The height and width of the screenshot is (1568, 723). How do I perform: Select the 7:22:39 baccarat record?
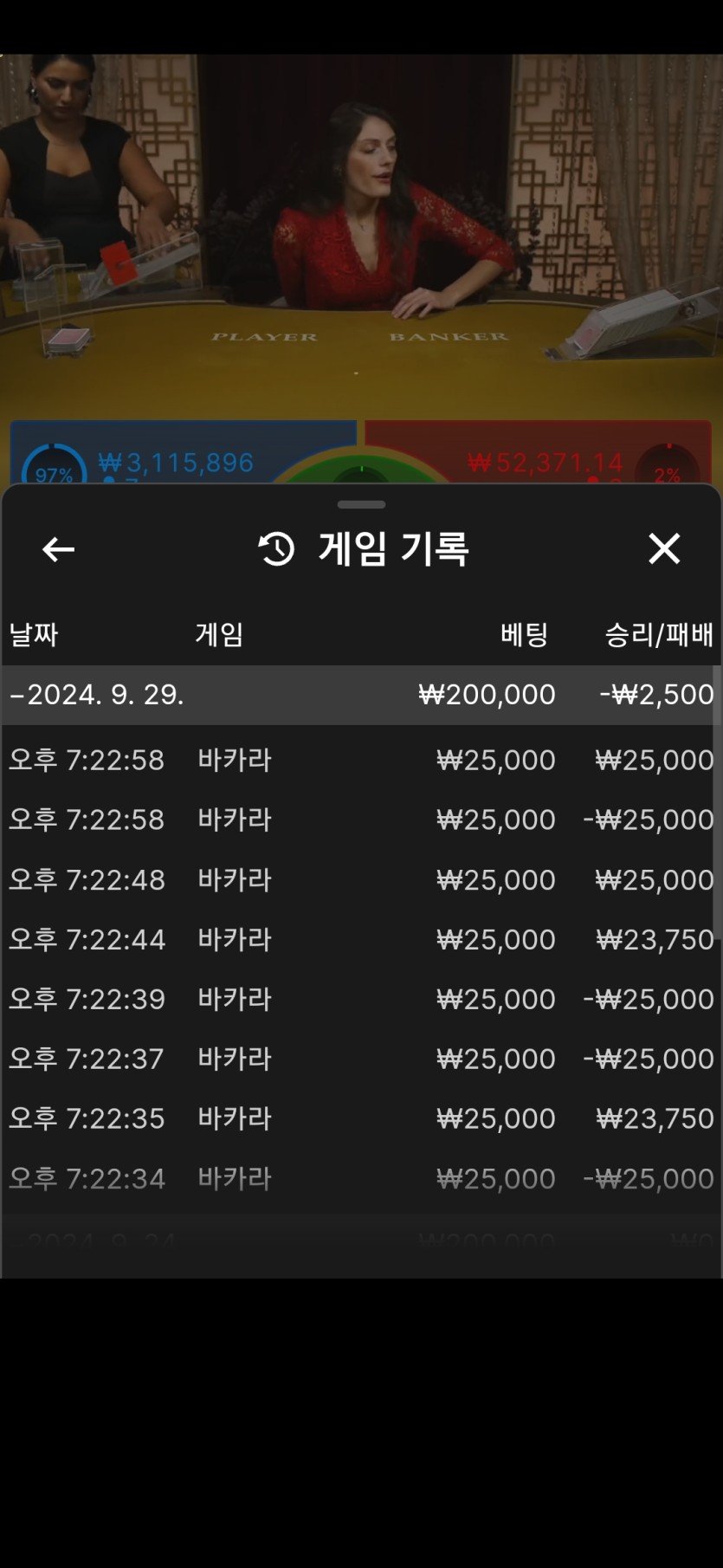coord(360,999)
